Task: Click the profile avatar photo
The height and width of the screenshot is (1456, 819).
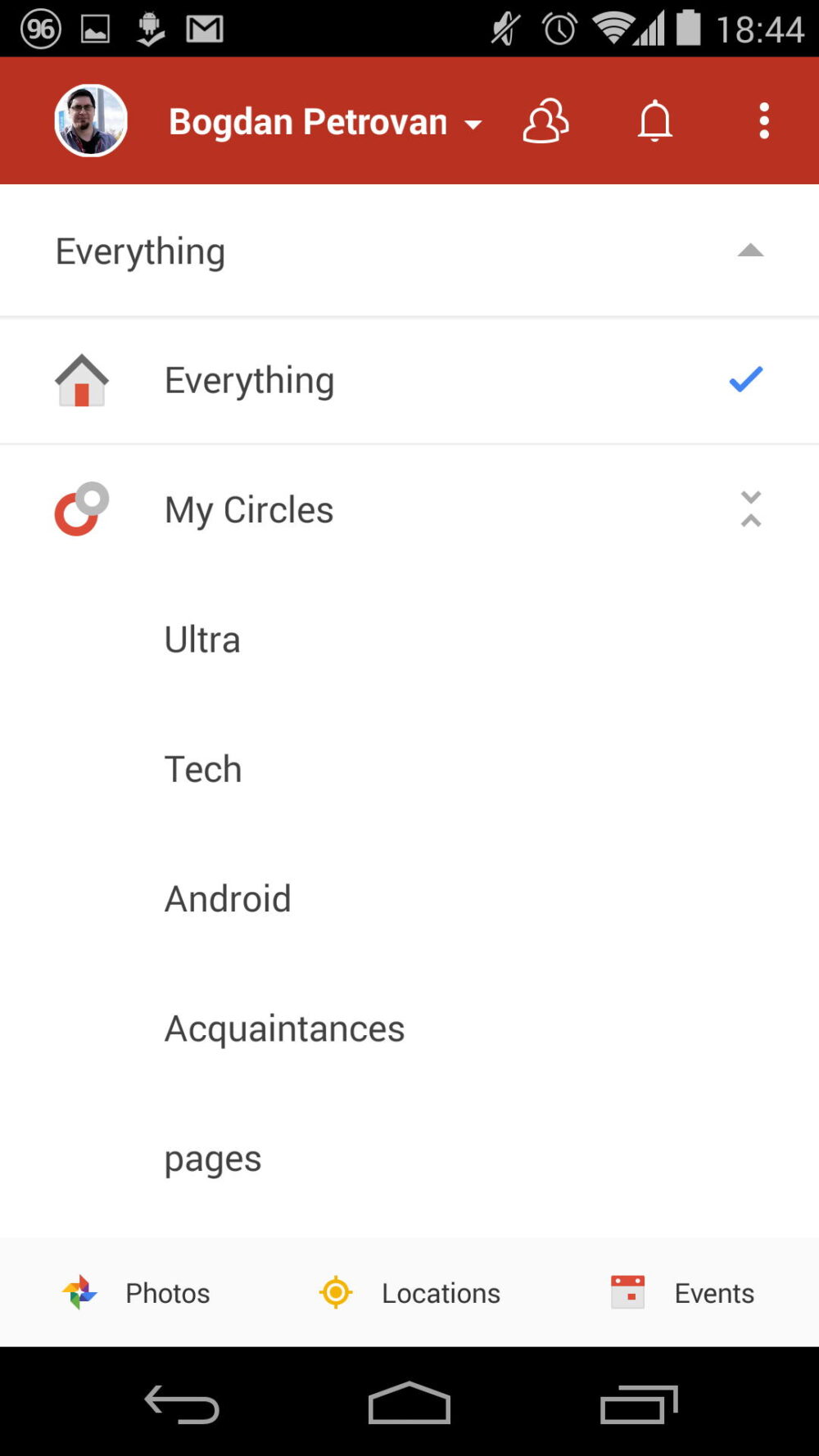Action: click(90, 120)
